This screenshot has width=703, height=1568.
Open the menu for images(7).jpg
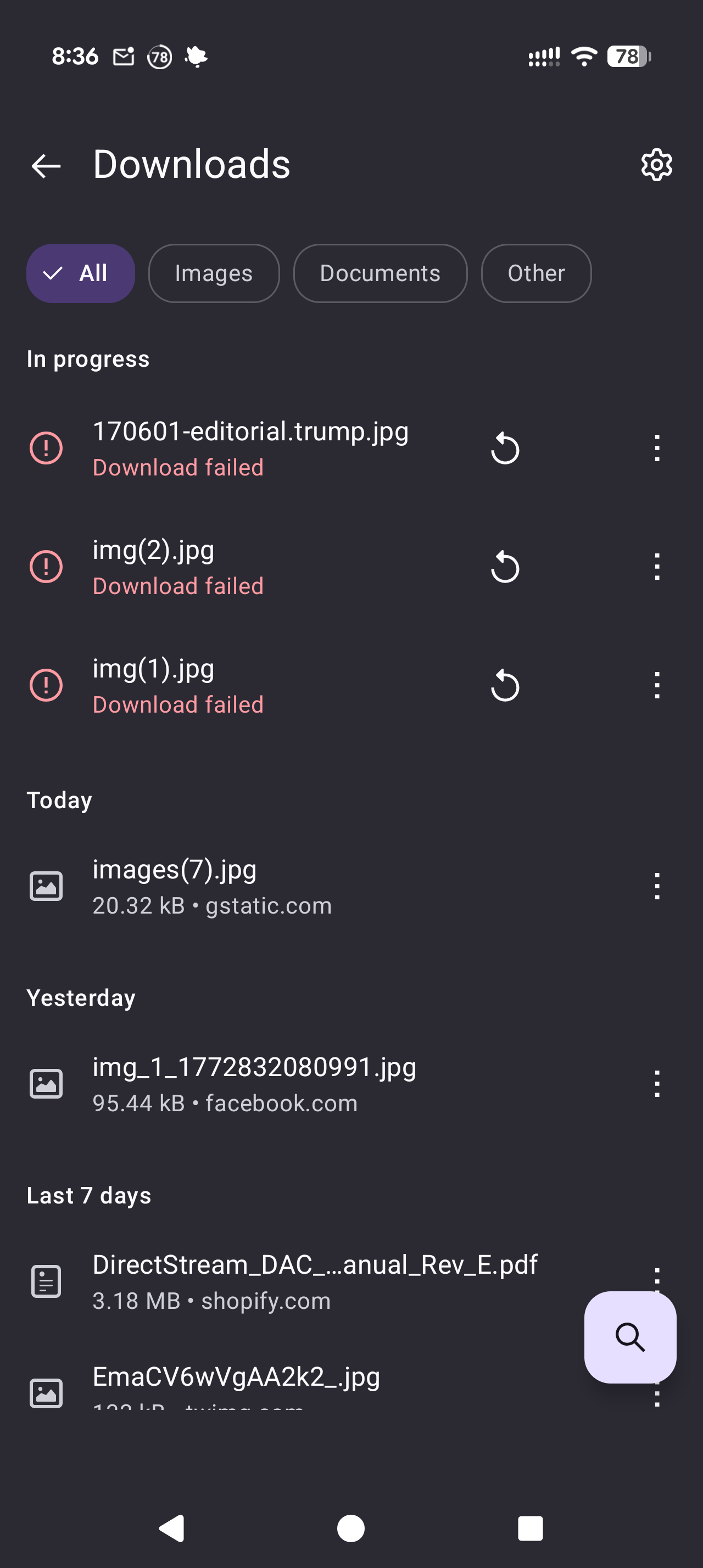point(657,886)
